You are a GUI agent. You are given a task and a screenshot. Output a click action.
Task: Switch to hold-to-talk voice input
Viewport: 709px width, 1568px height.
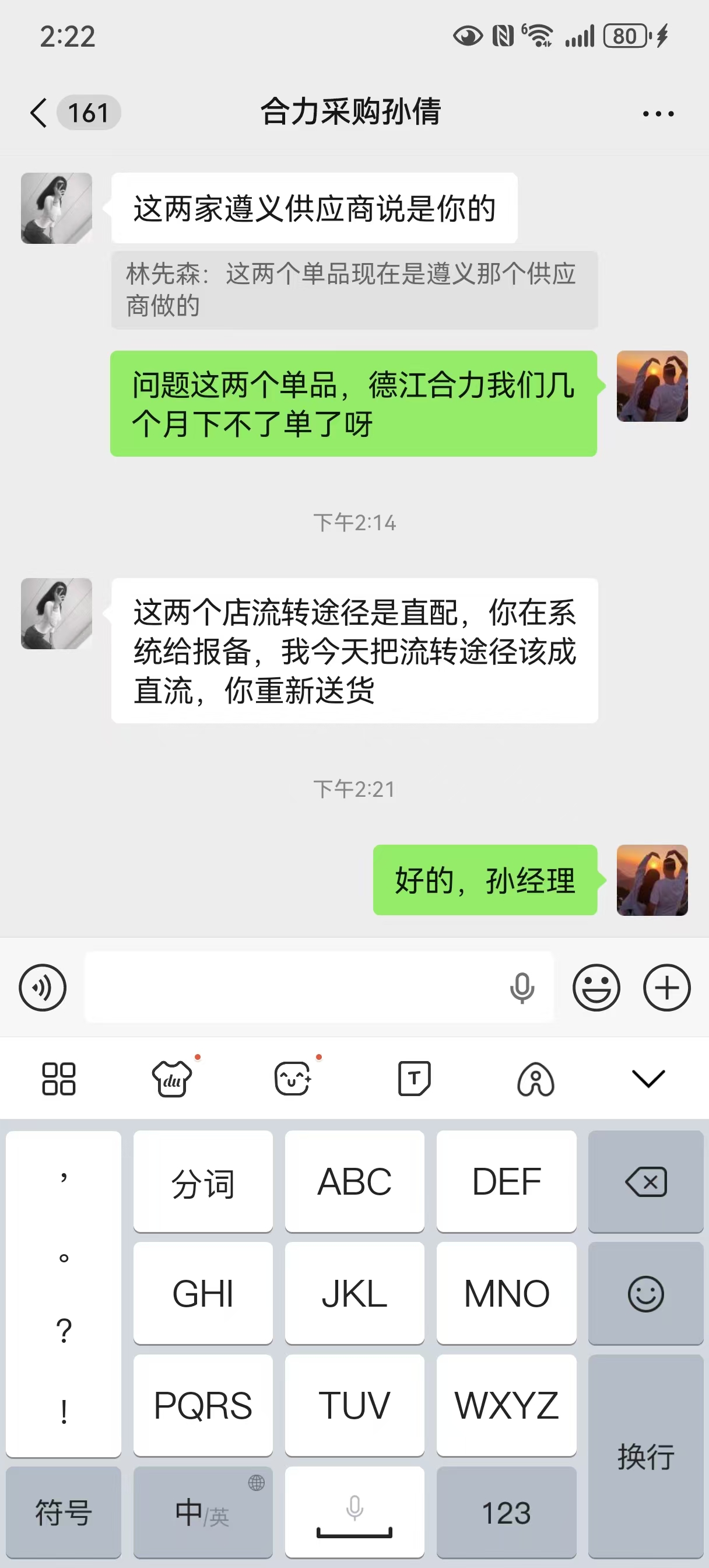[x=43, y=986]
